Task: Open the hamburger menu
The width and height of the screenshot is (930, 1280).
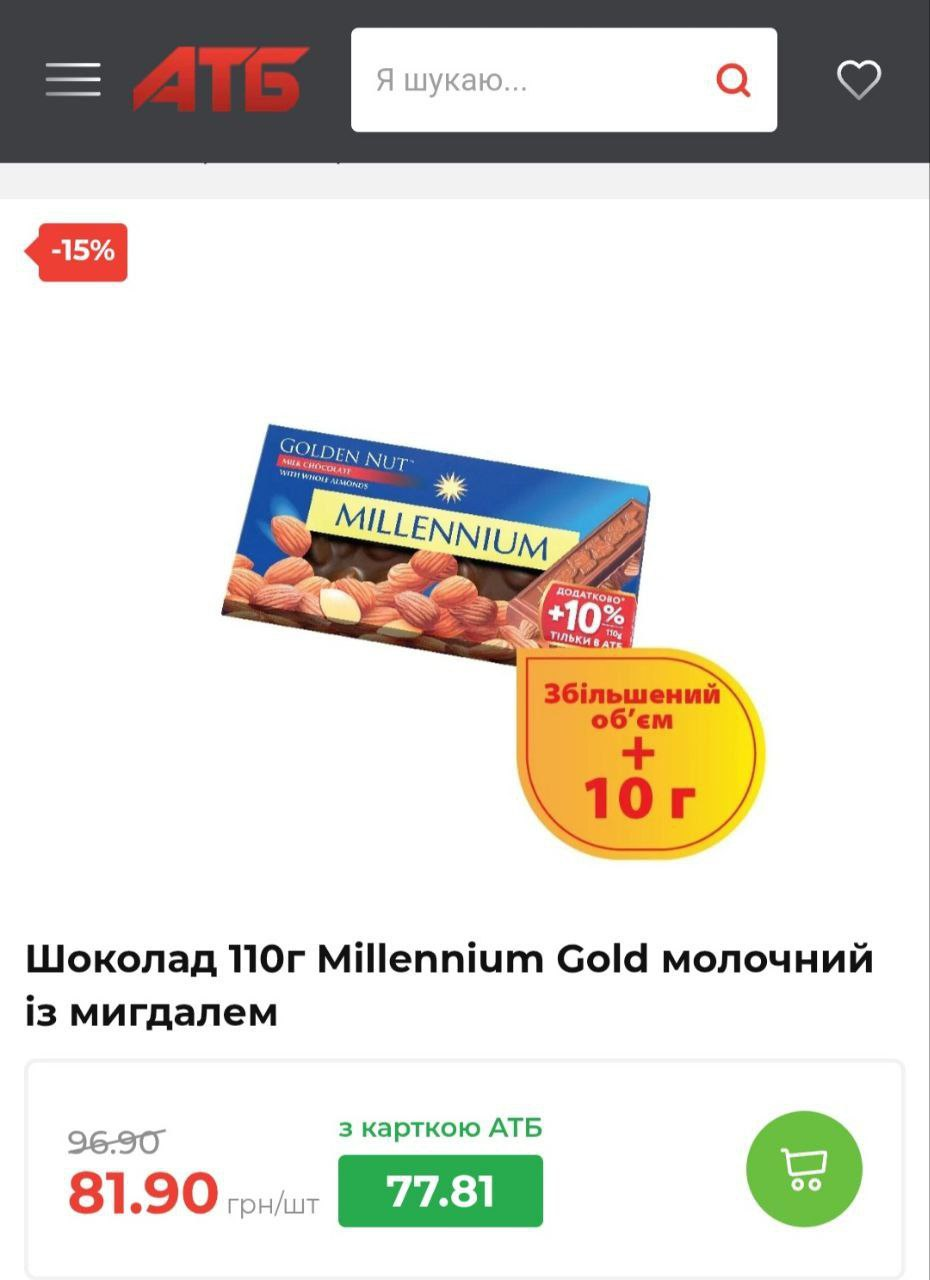Action: pyautogui.click(x=73, y=80)
